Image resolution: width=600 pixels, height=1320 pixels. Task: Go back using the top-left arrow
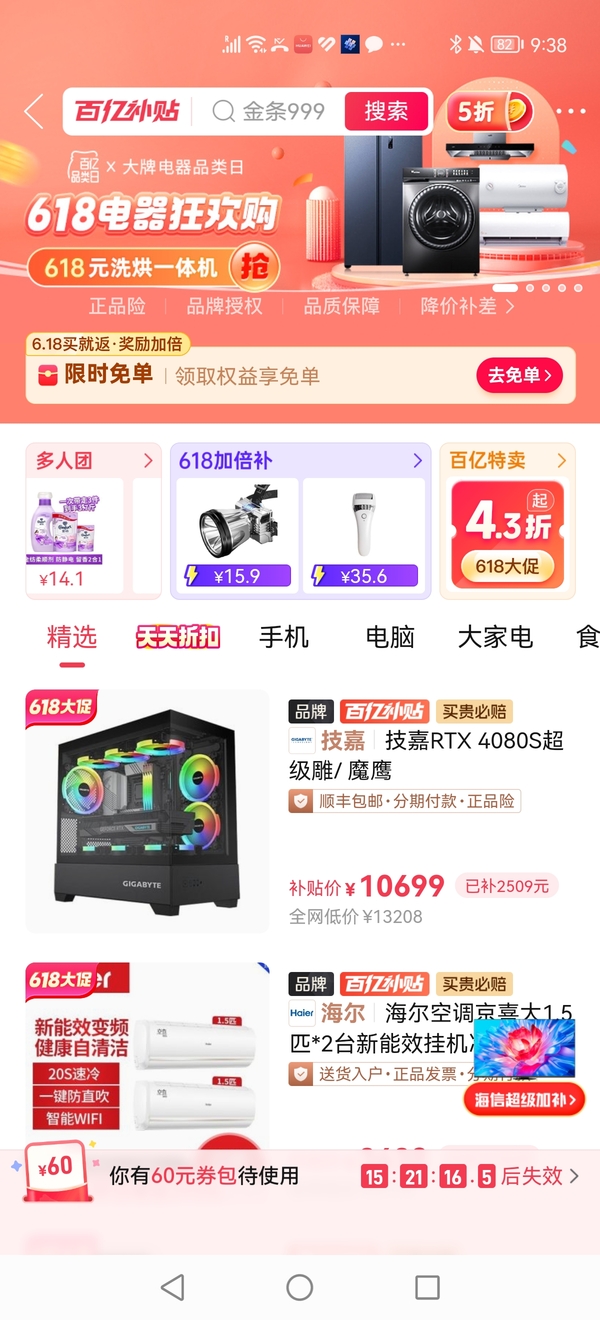(35, 111)
